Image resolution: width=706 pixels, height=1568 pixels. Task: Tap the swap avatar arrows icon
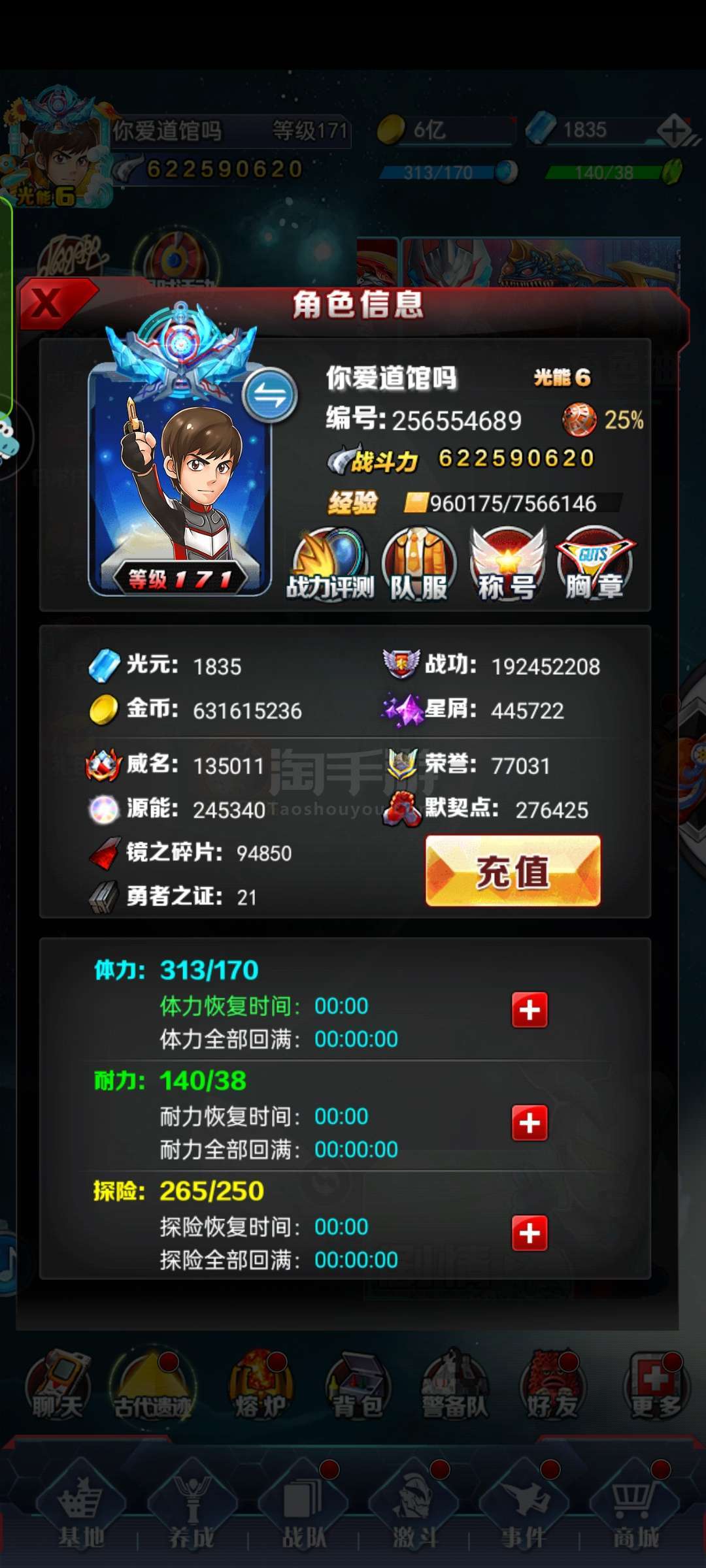270,395
